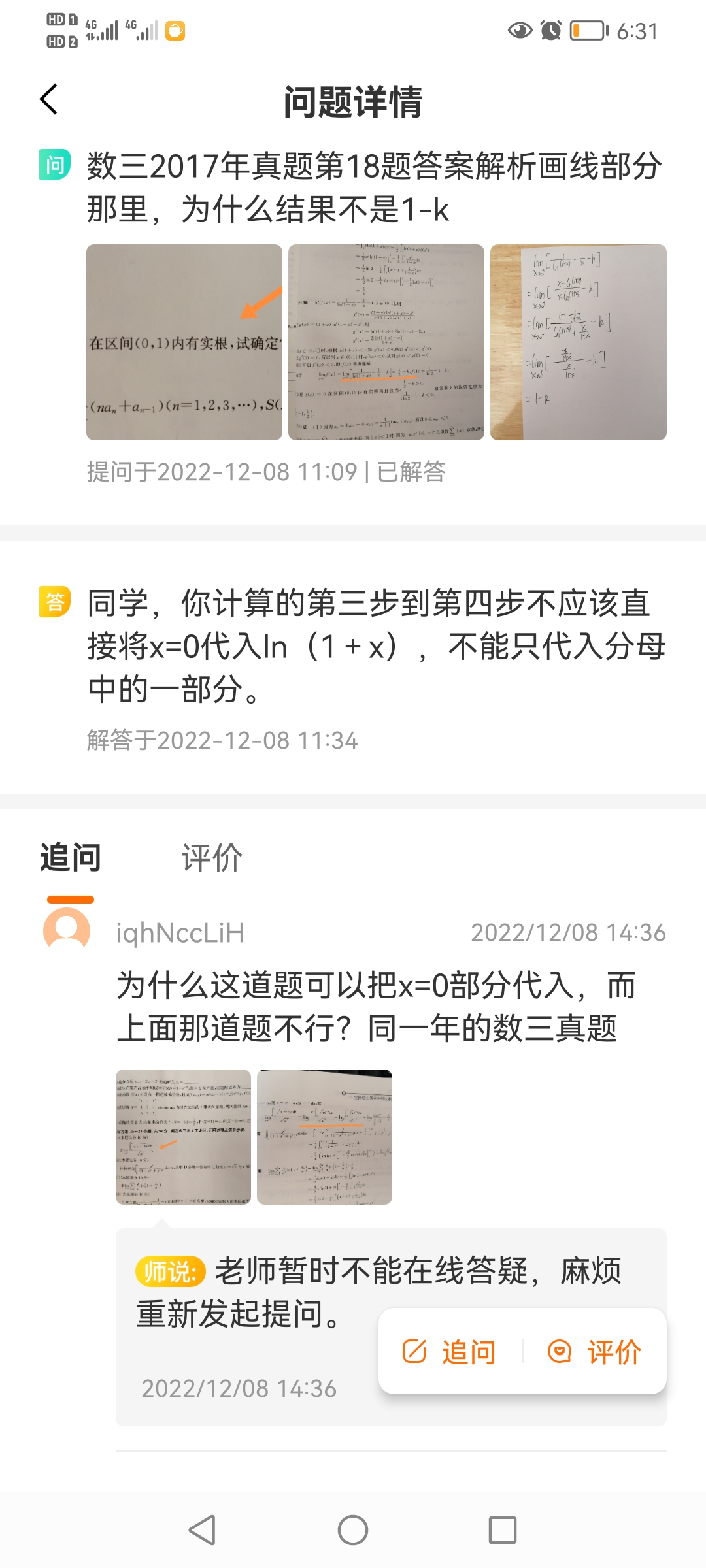
Task: Open the system recent apps view
Action: pyautogui.click(x=502, y=1530)
